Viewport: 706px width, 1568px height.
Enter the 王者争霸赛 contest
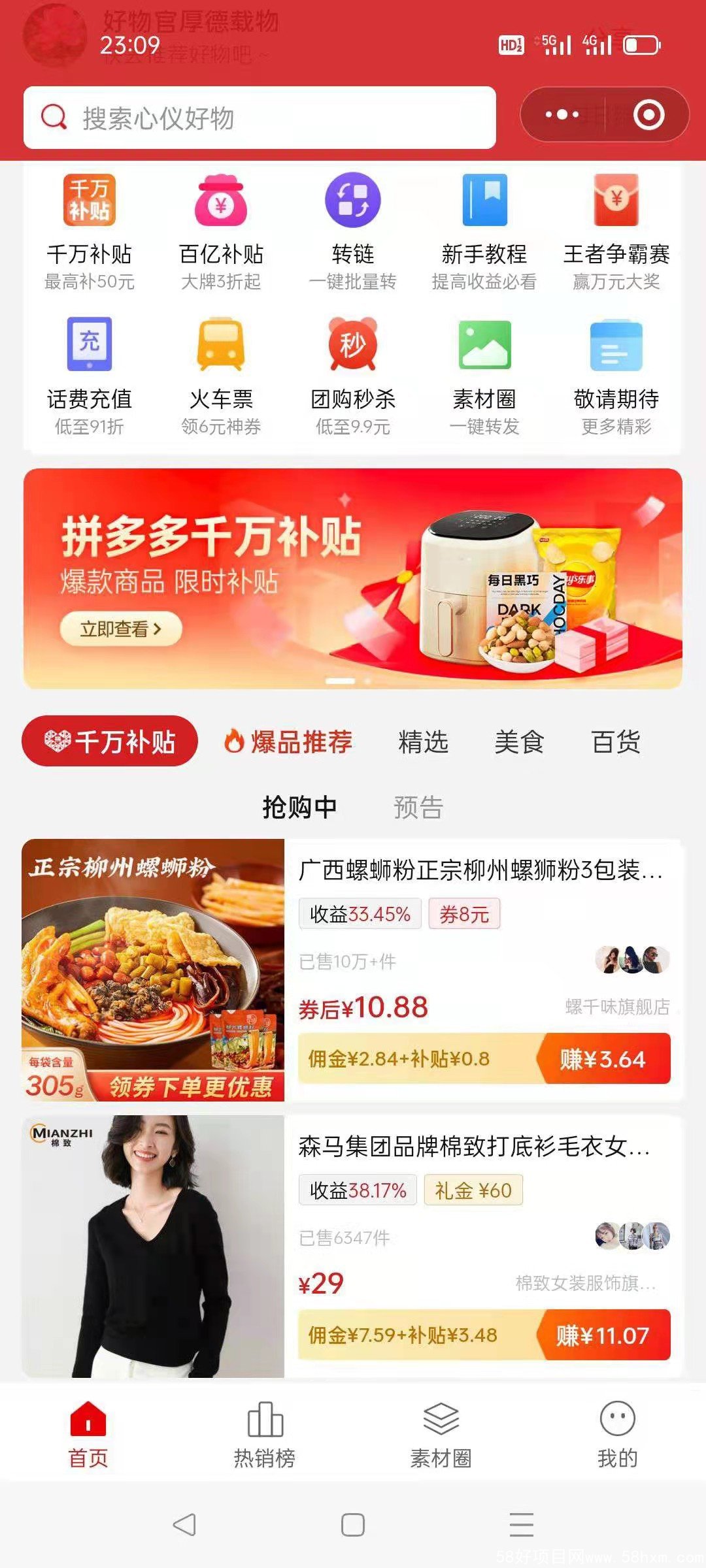616,229
